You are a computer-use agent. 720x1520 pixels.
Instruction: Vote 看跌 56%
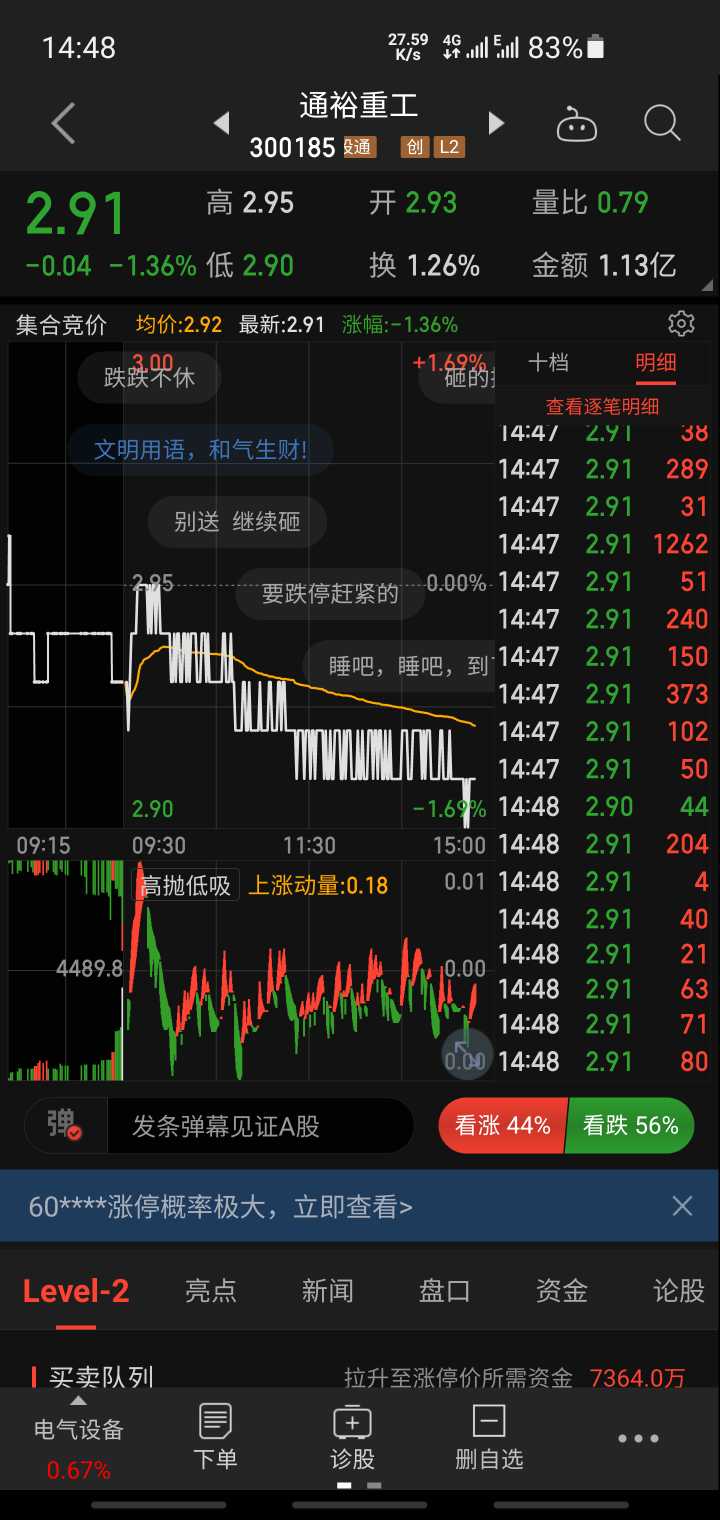point(631,1126)
